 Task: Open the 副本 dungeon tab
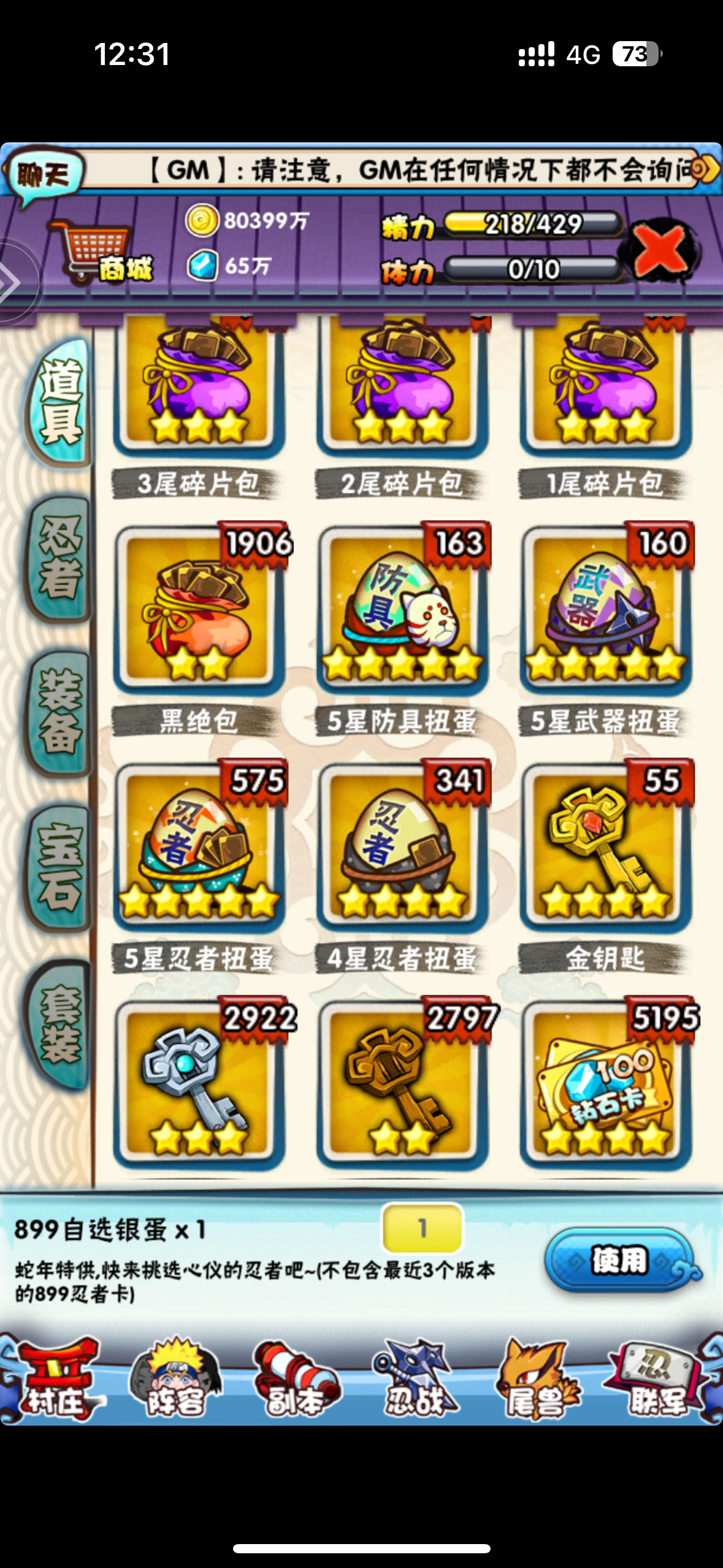coord(296,1383)
